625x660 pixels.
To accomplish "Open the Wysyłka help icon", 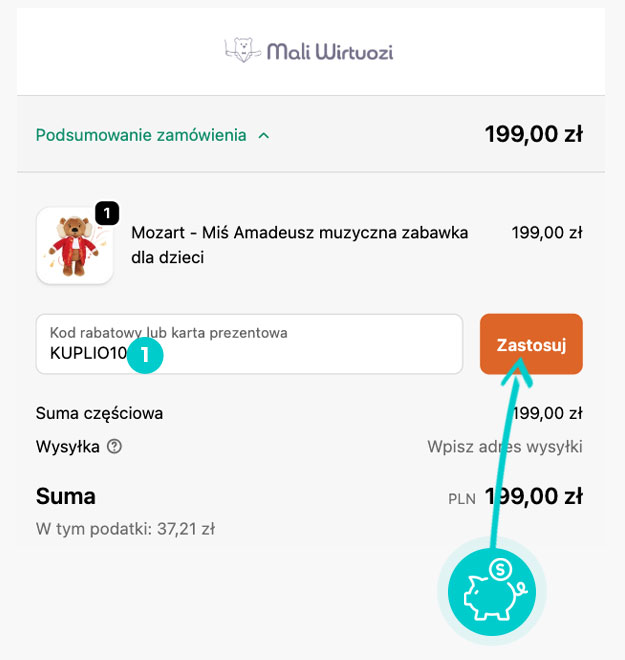I will coord(114,447).
